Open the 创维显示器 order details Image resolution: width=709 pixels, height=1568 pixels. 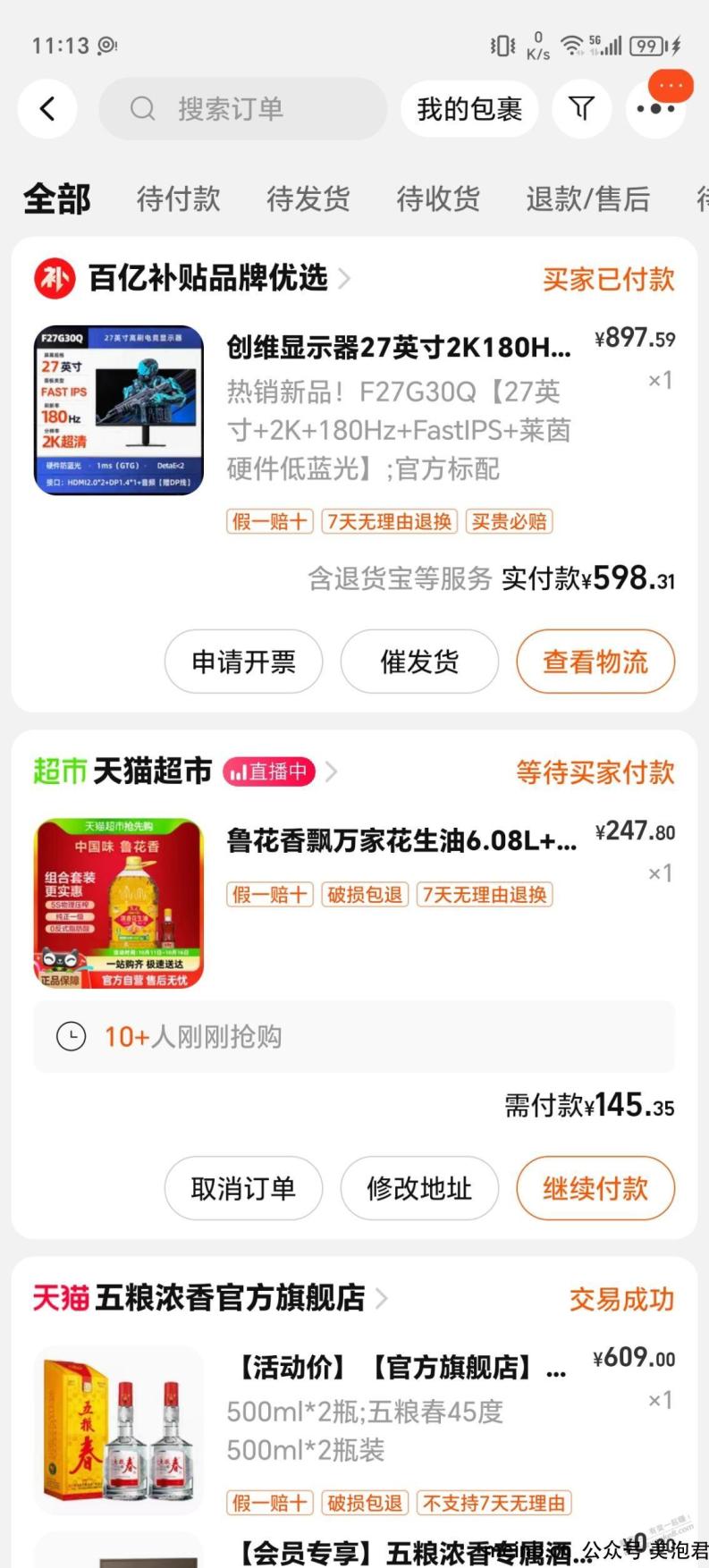tap(398, 347)
